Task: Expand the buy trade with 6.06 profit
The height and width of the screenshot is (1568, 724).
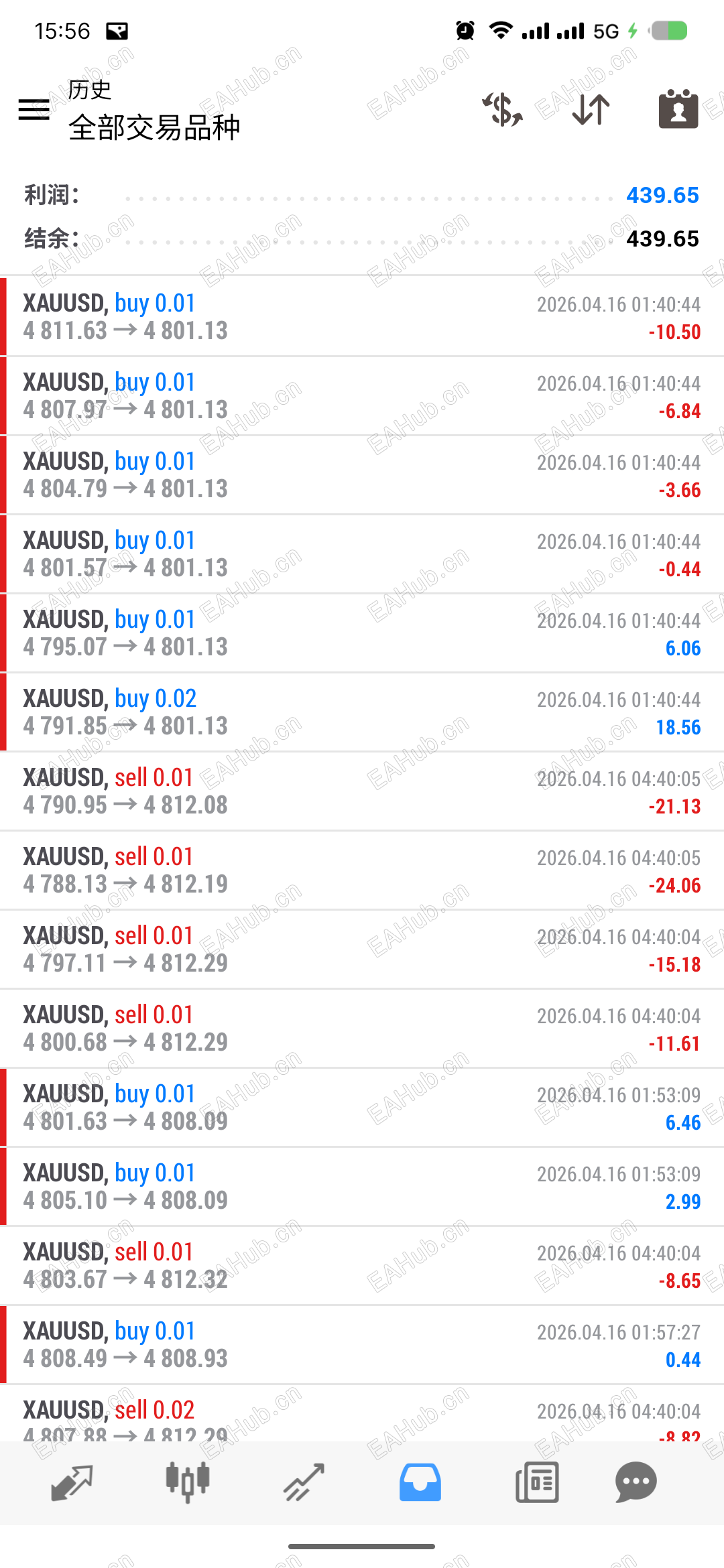Action: tap(362, 633)
